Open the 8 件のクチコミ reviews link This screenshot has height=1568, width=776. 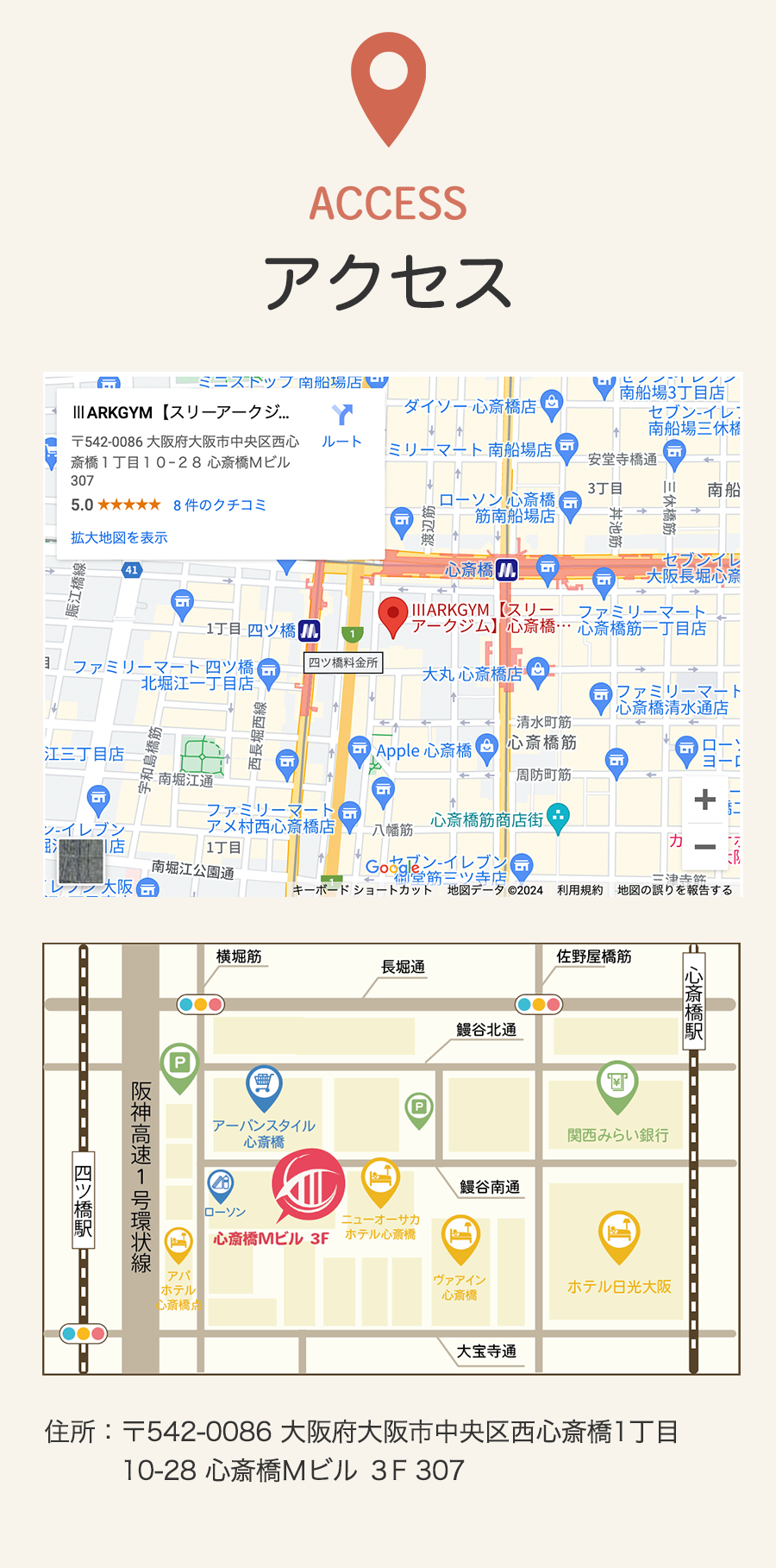coord(219,505)
